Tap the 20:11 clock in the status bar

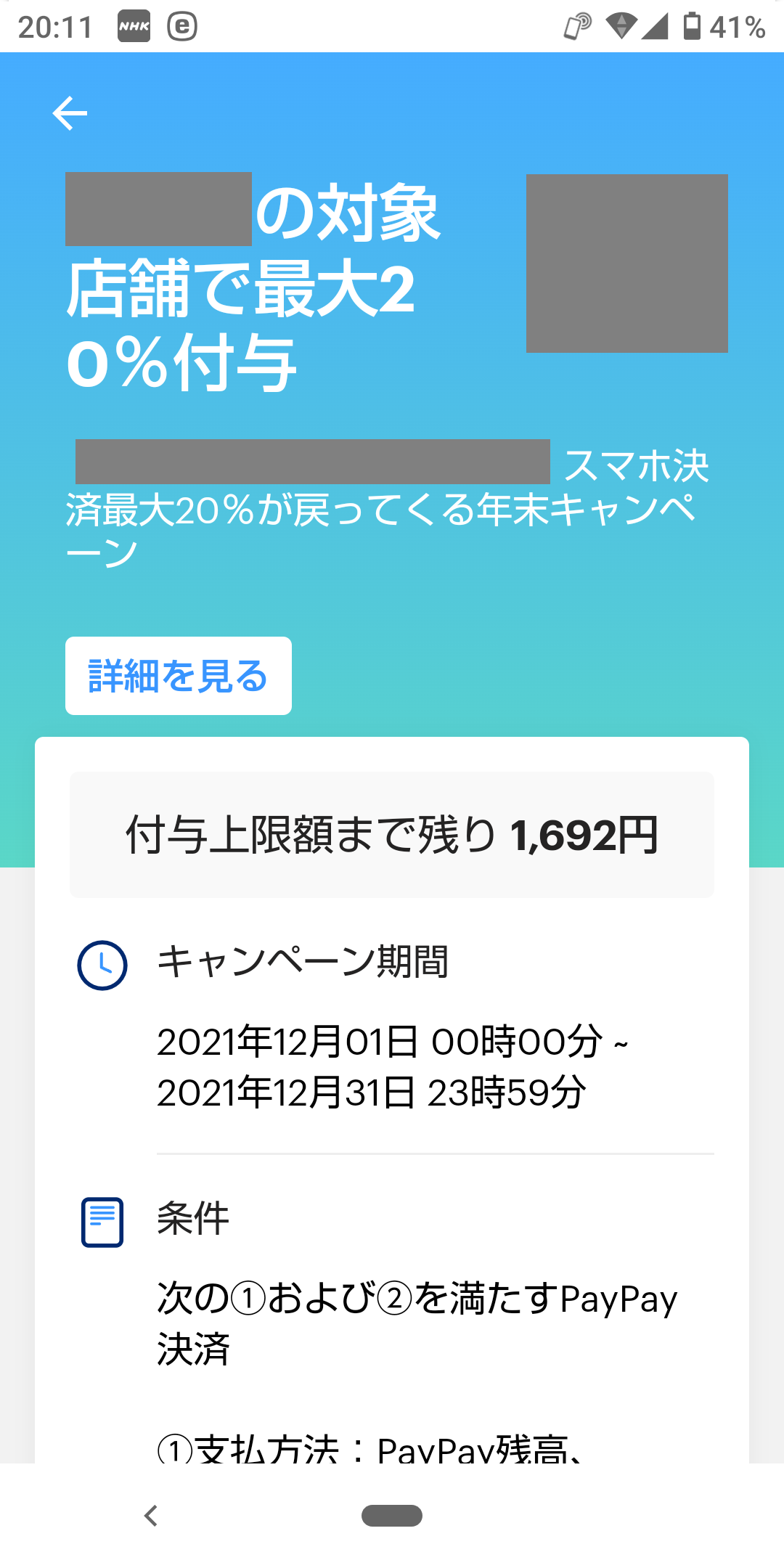pos(54,26)
